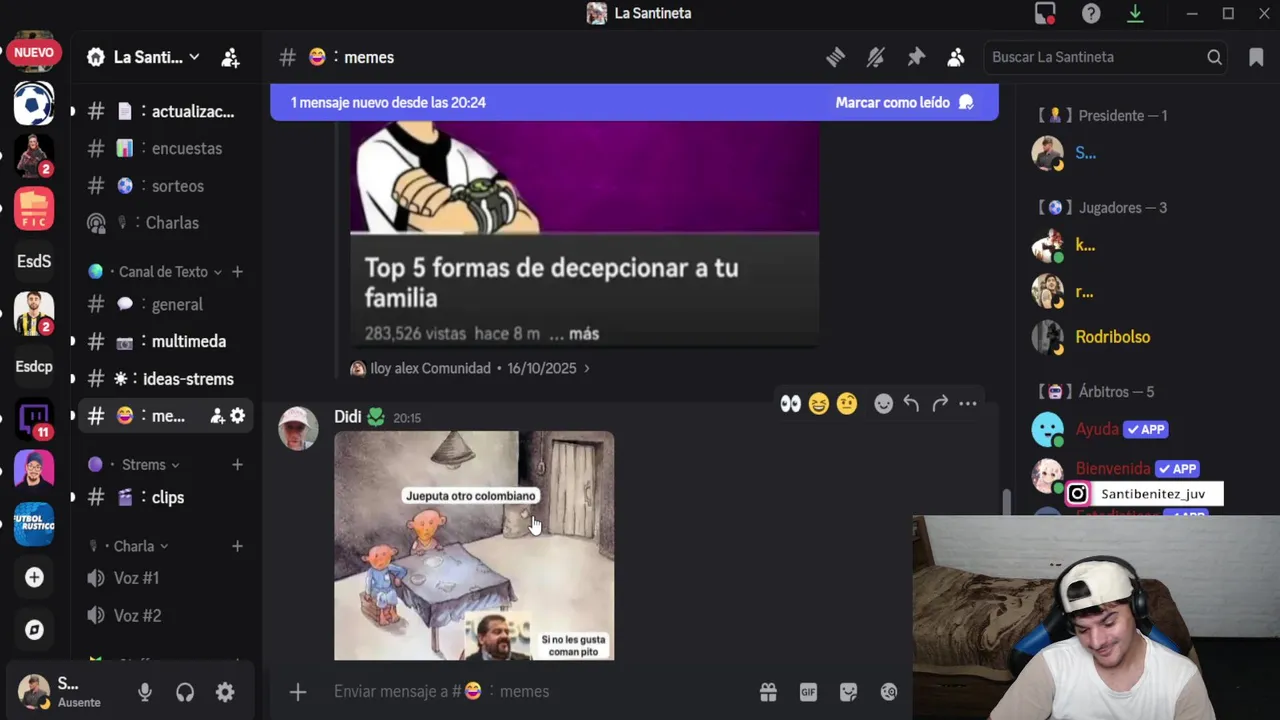Open the clips channel
Image resolution: width=1280 pixels, height=720 pixels.
click(x=167, y=497)
